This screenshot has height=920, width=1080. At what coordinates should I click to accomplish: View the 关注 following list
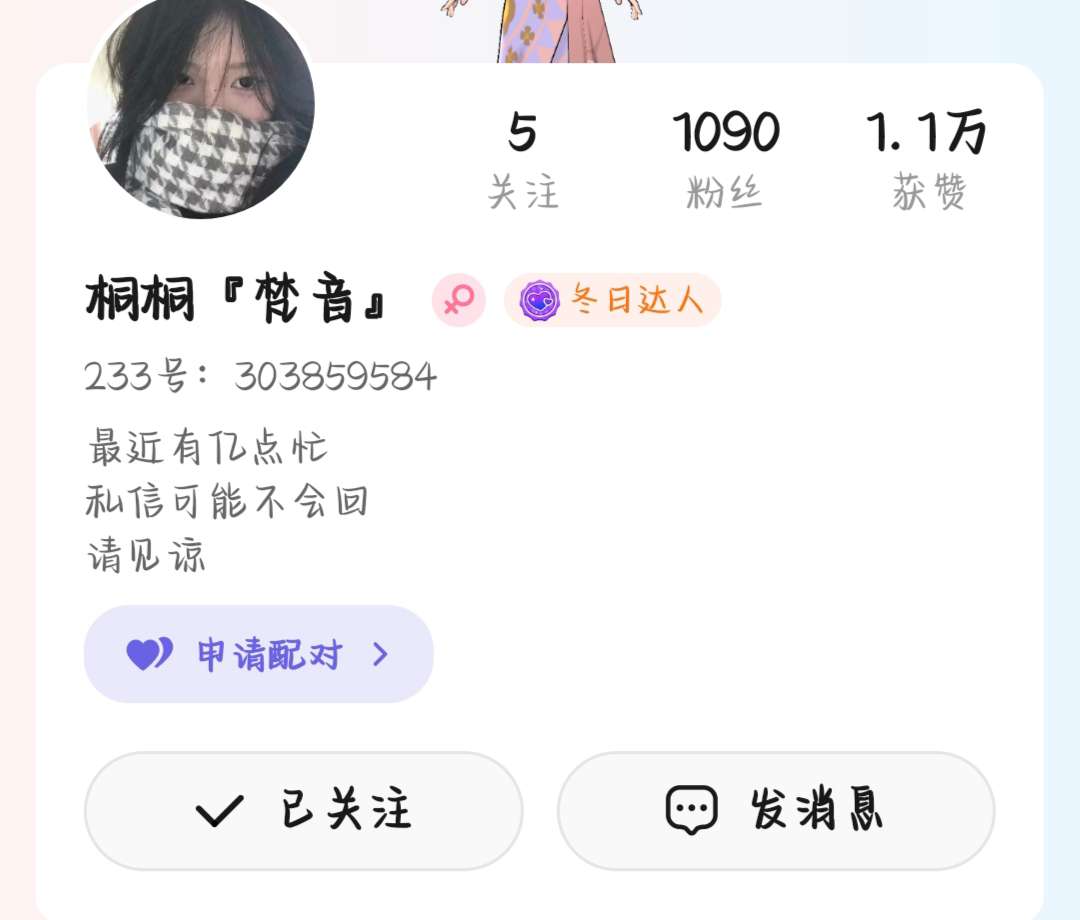coord(523,160)
